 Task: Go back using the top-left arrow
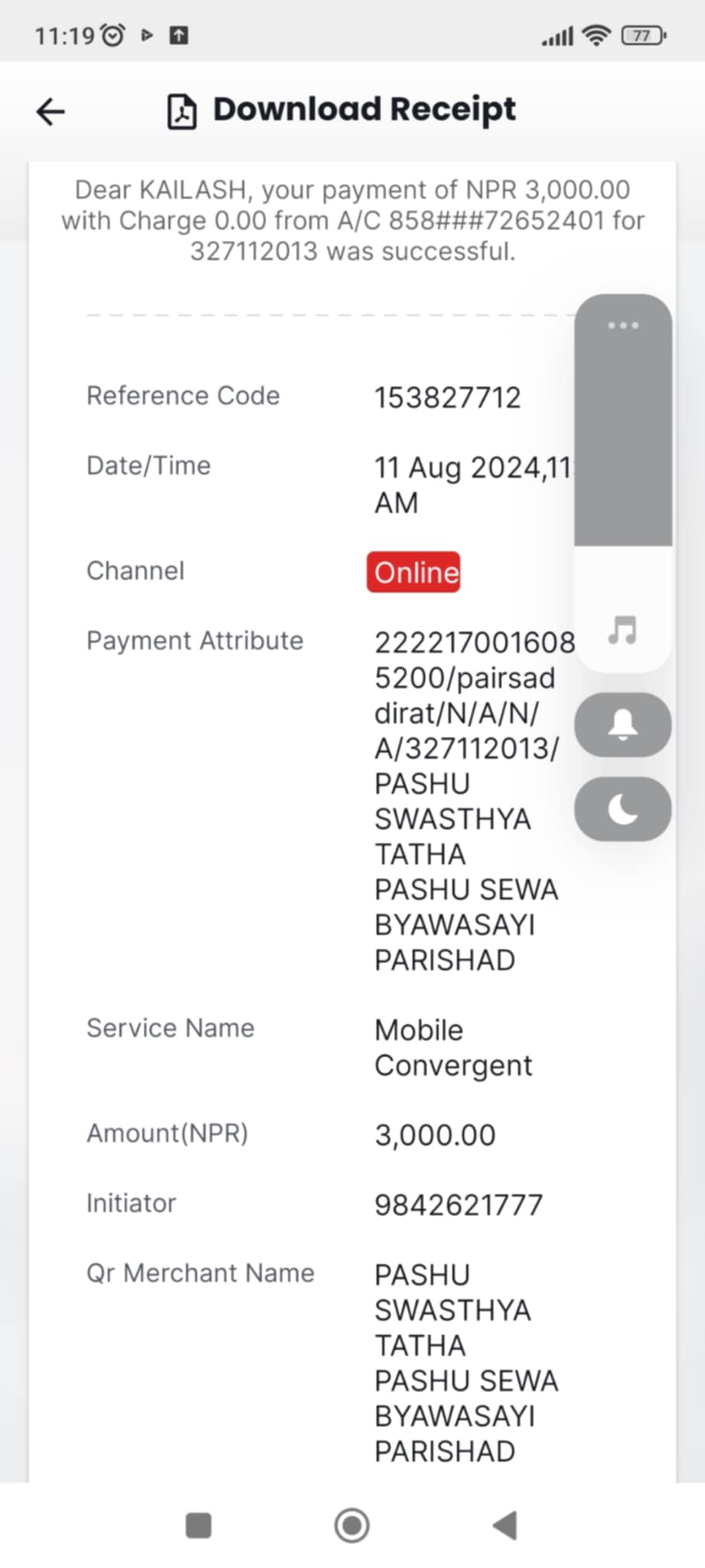coord(51,112)
